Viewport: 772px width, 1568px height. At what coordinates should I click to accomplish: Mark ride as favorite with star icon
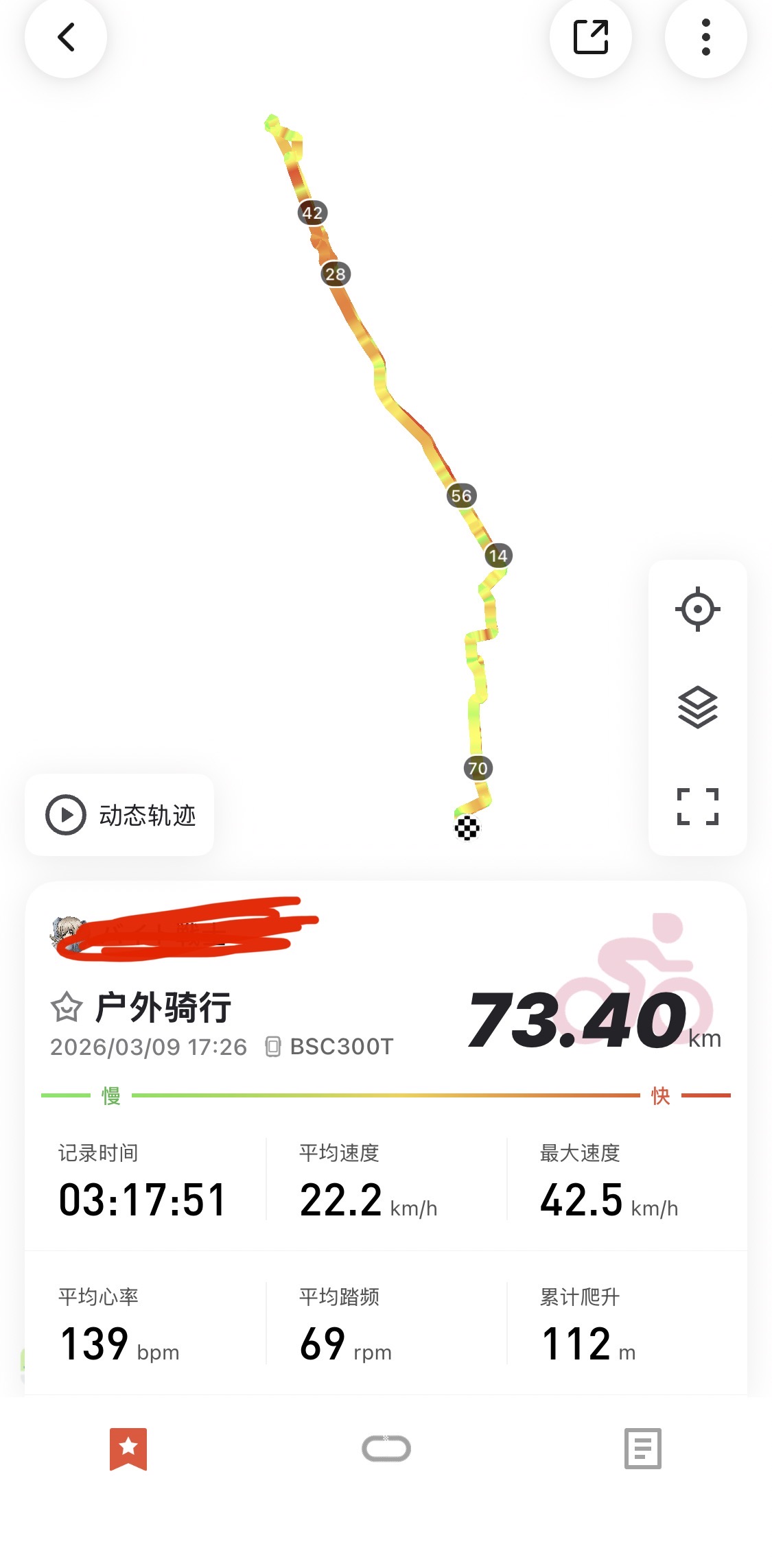click(x=67, y=1008)
